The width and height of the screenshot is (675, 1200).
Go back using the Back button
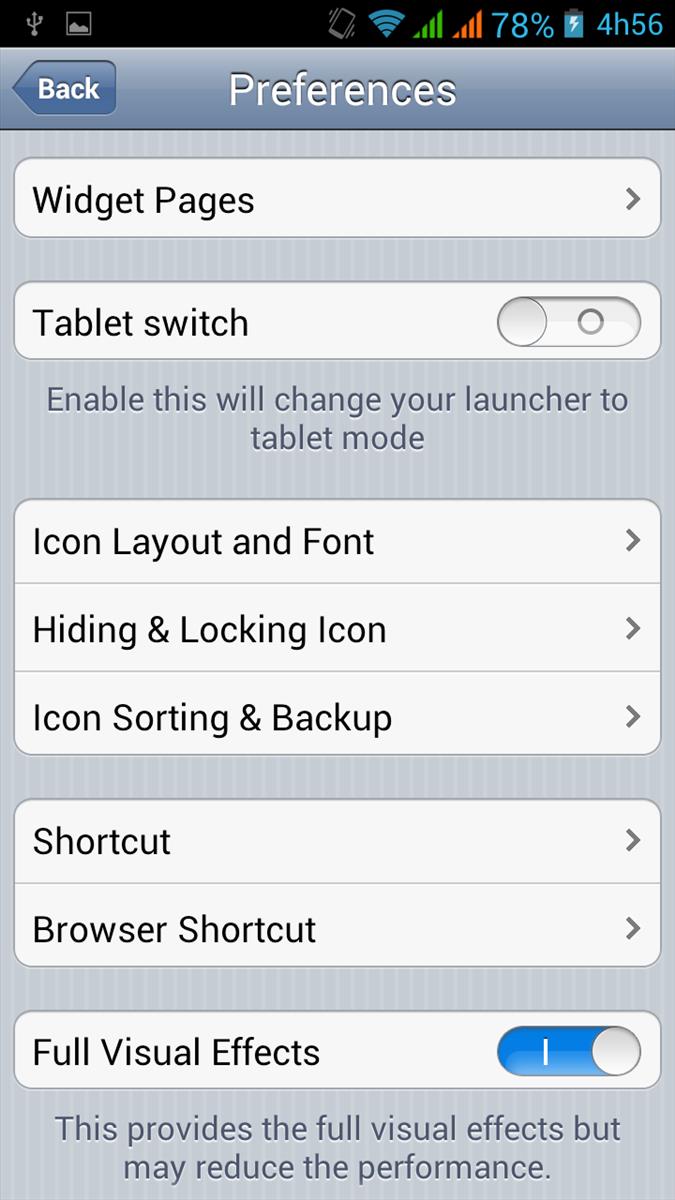[65, 88]
